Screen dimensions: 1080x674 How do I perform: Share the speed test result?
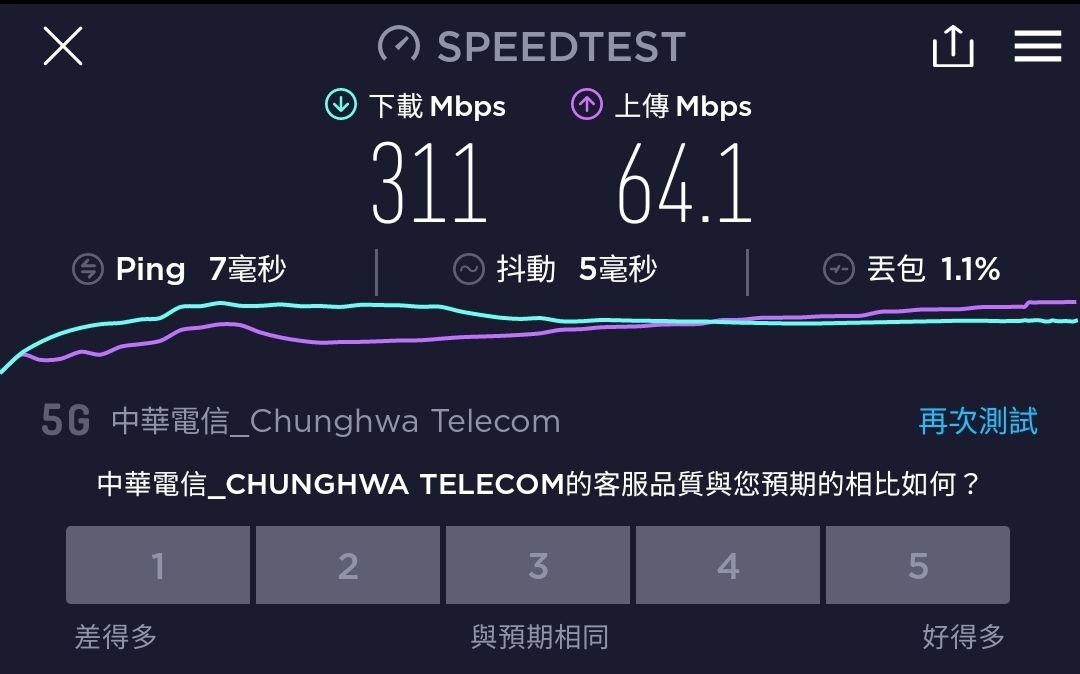[953, 46]
